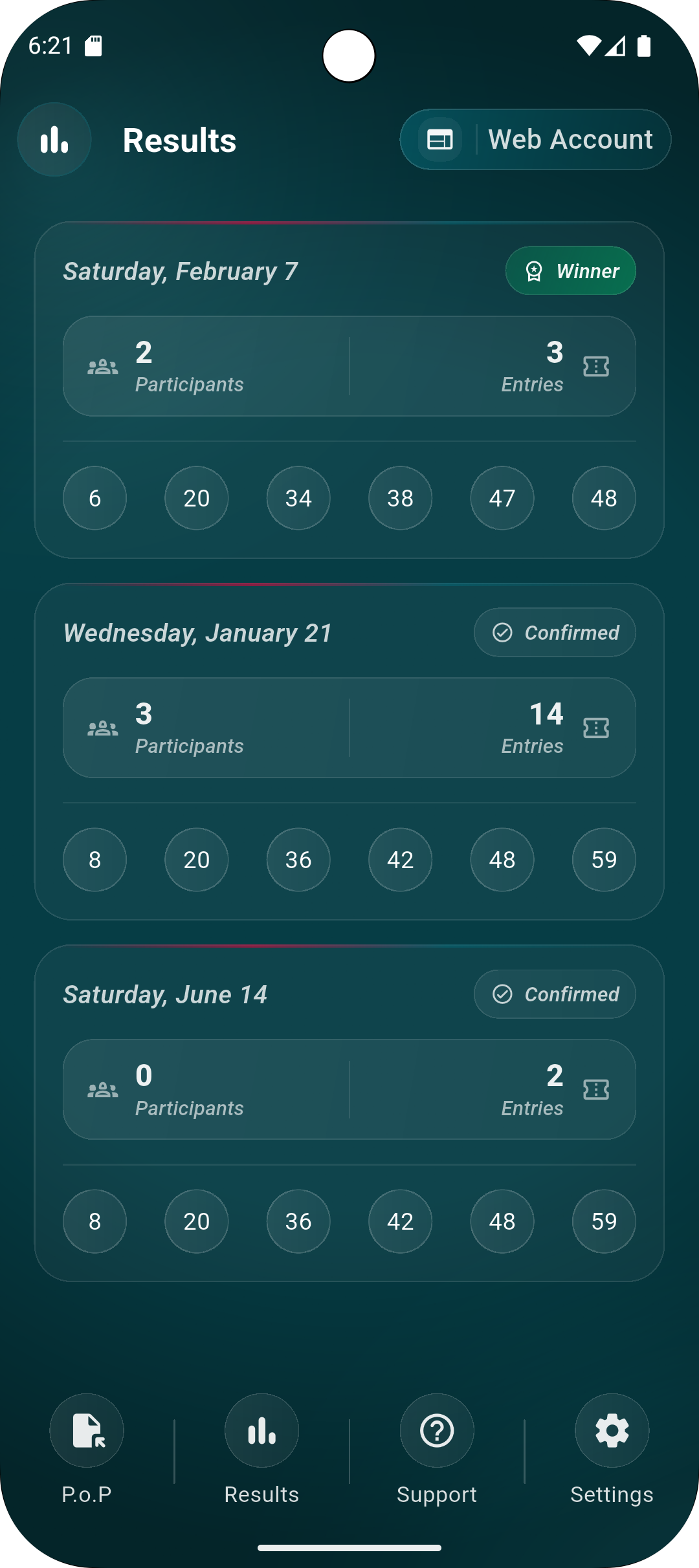Click the Winner medal icon on February 7 card
This screenshot has width=699, height=1568.
535,271
